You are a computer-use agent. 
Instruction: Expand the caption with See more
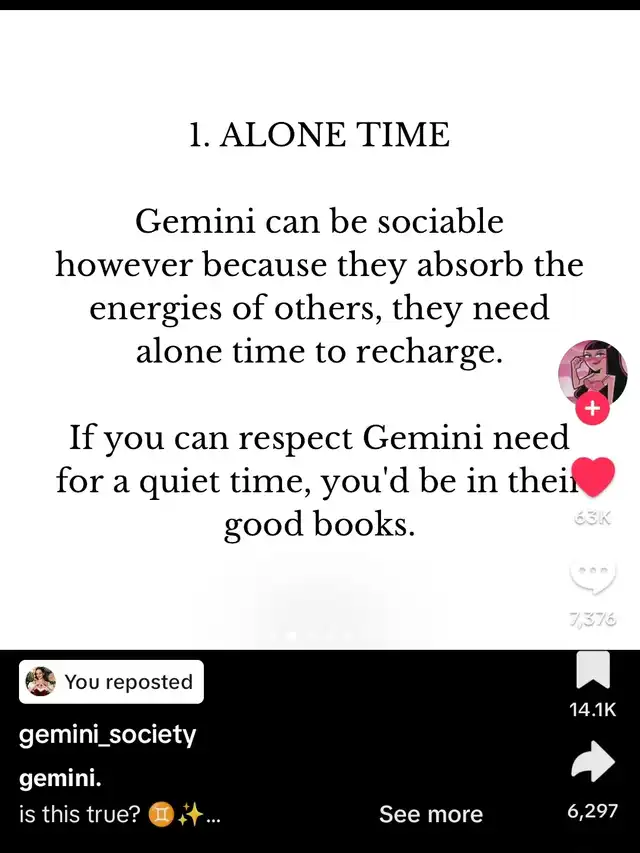coord(430,814)
